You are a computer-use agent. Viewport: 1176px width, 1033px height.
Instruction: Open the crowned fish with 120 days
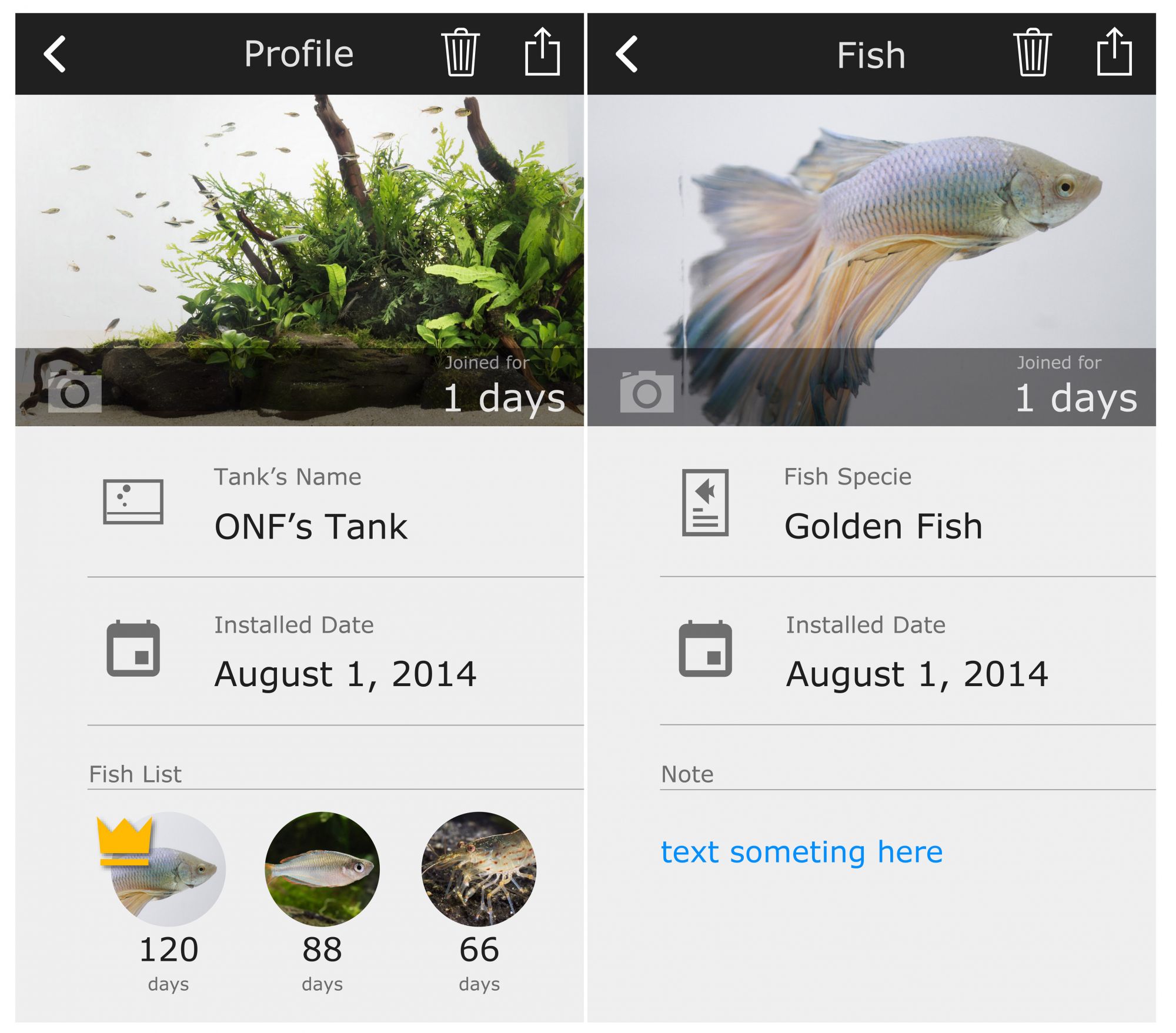168,869
